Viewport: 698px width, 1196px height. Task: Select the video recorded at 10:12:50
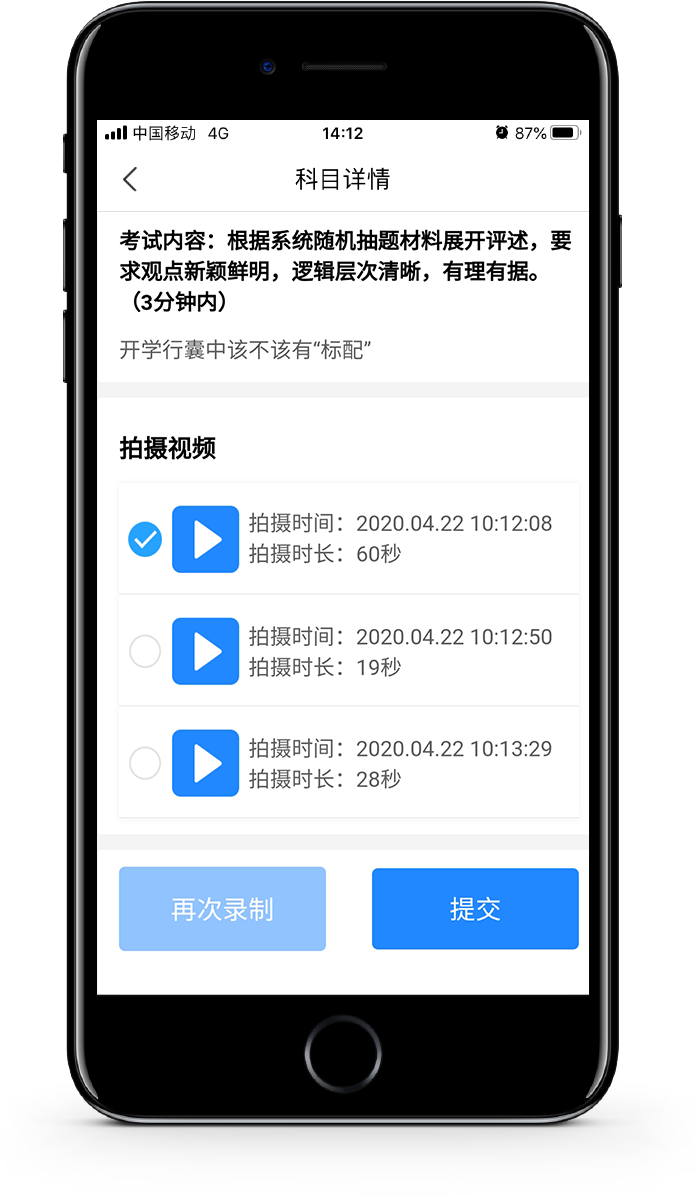click(x=146, y=652)
